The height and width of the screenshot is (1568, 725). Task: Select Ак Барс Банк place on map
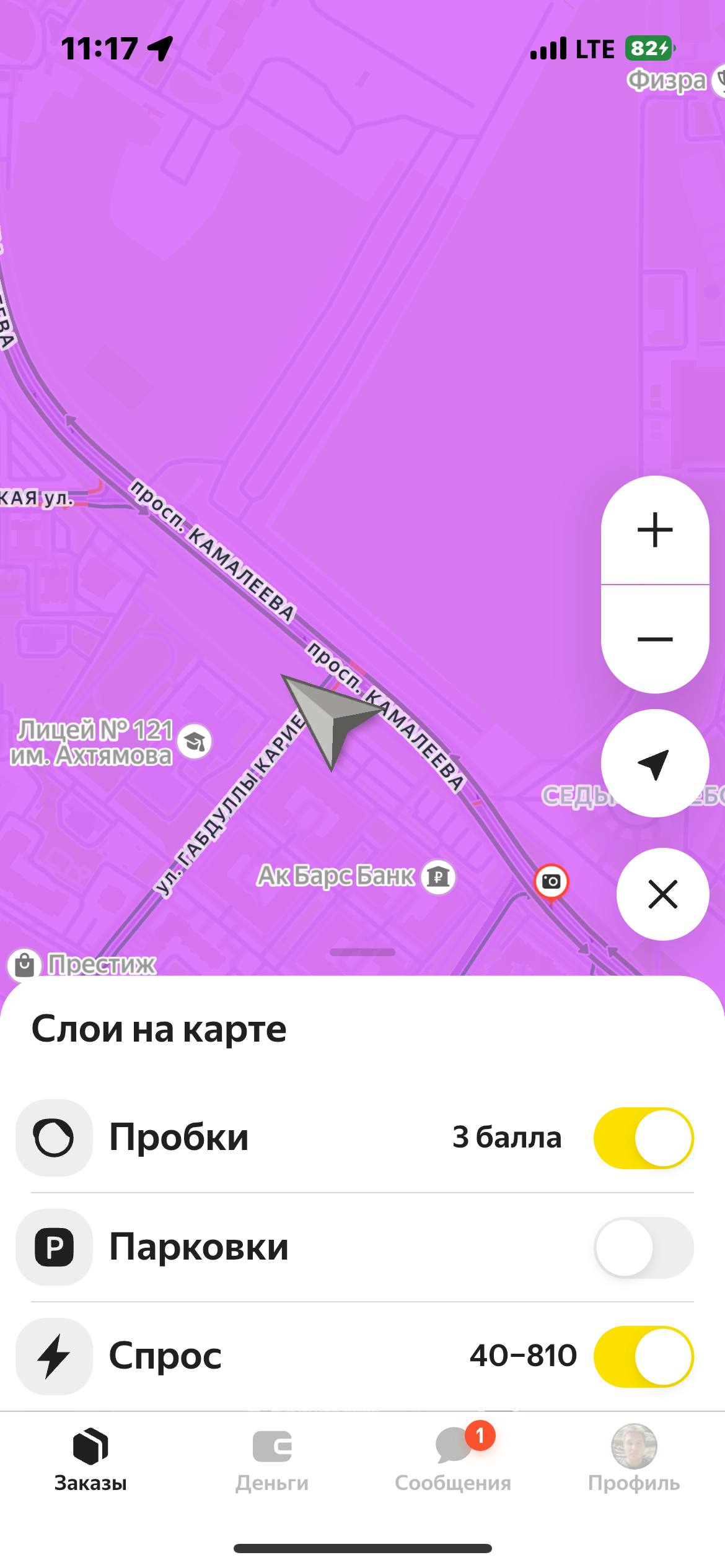point(438,876)
